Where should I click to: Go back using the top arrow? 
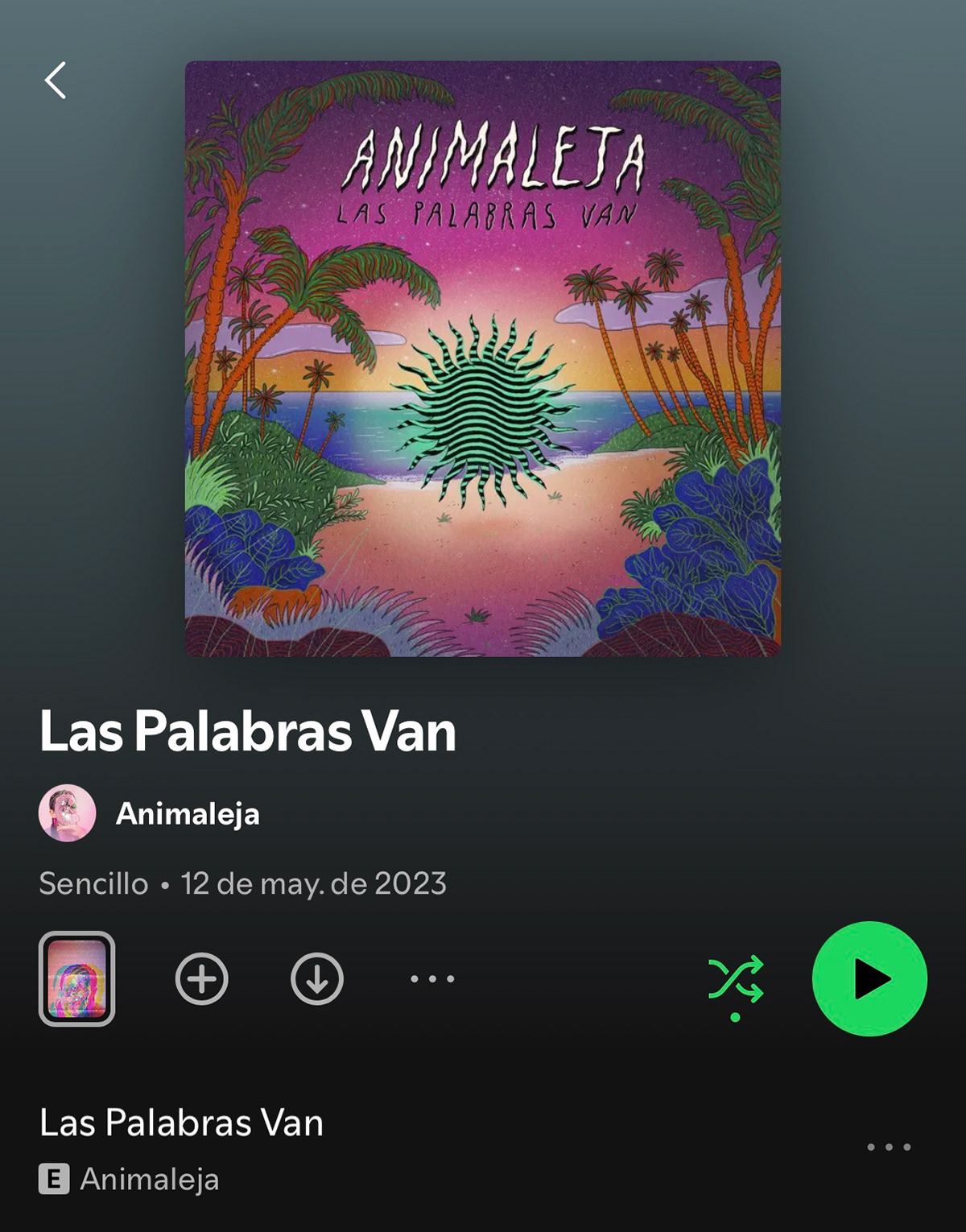(x=56, y=81)
